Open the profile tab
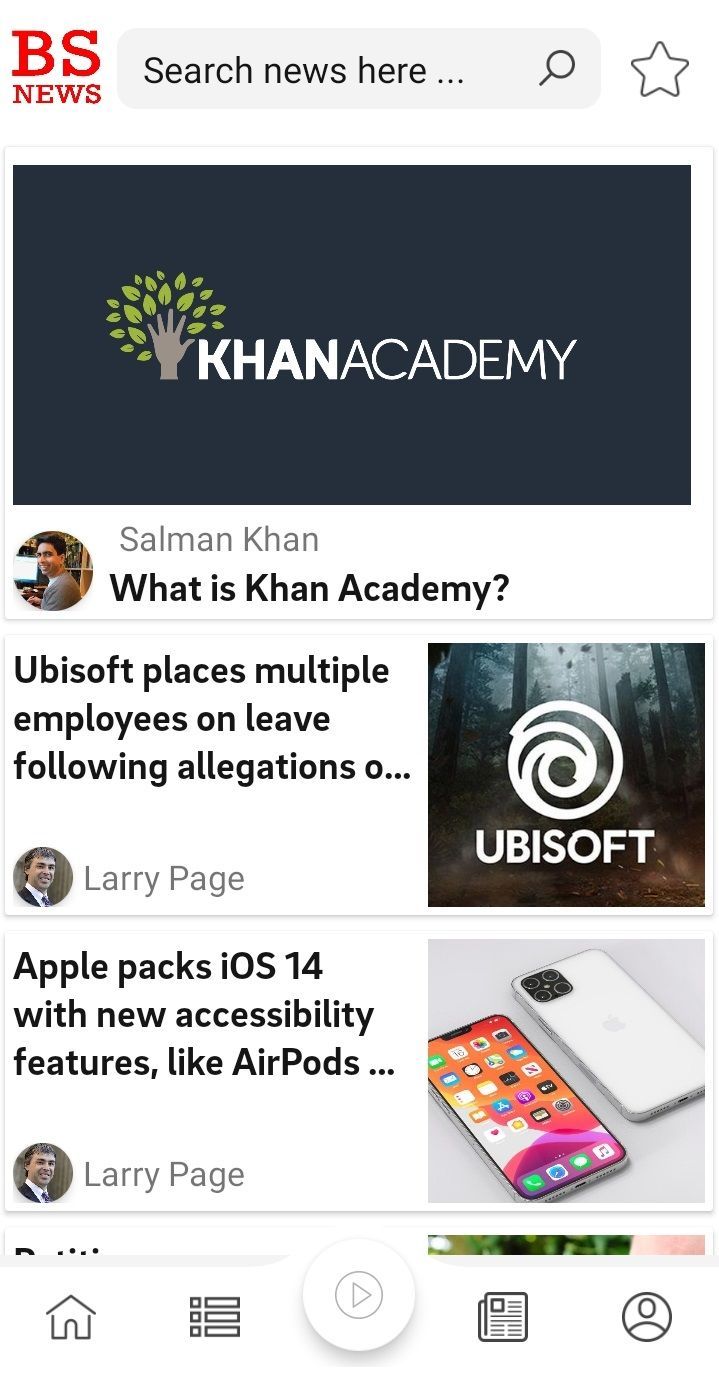Image resolution: width=719 pixels, height=1377 pixels. (647, 1316)
